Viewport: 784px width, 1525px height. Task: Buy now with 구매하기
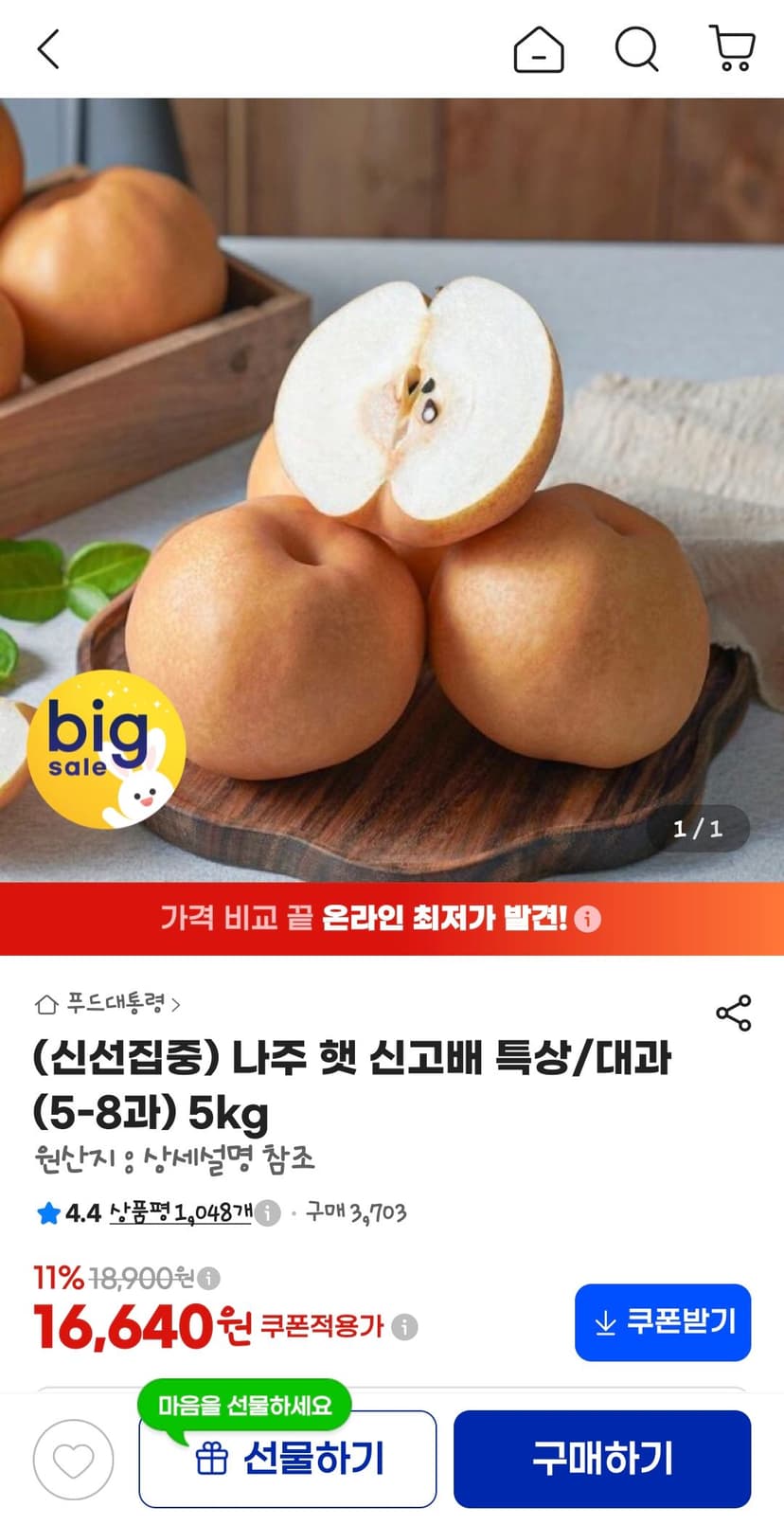click(x=602, y=1459)
